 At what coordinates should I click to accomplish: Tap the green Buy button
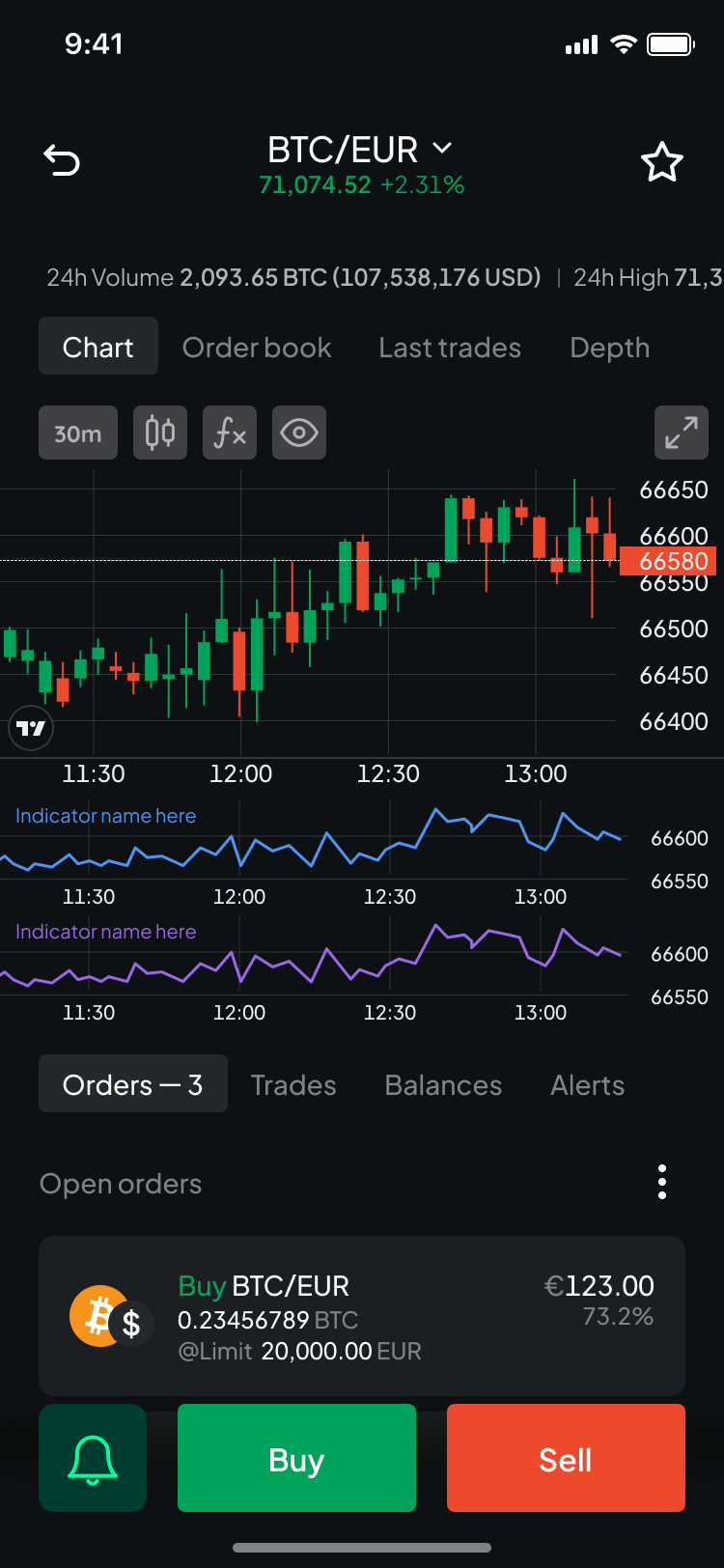click(296, 1458)
